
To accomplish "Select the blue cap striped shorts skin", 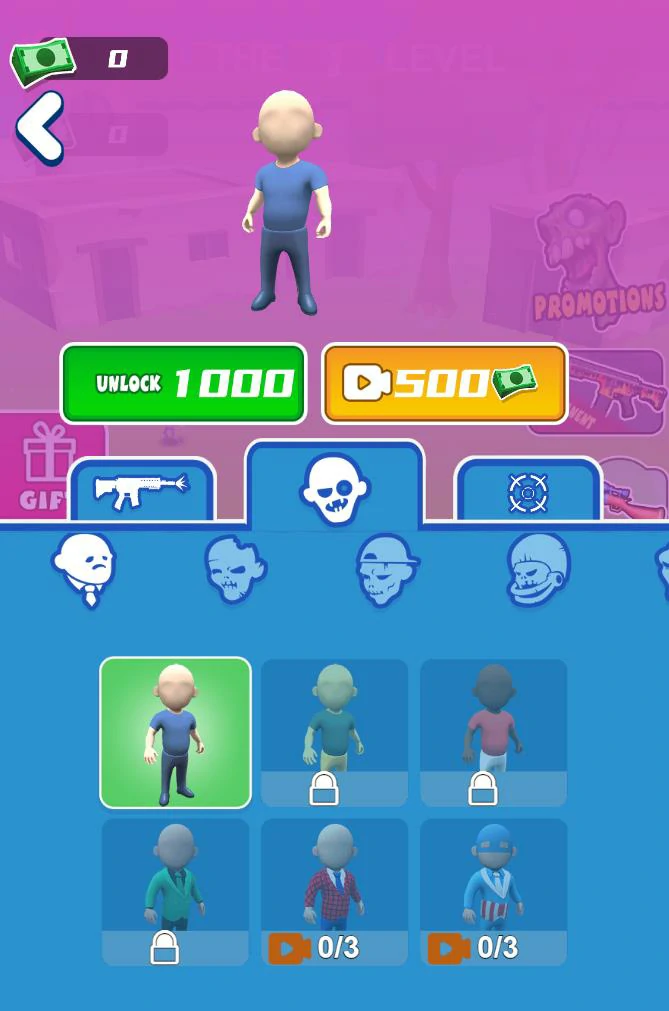I will 493,892.
